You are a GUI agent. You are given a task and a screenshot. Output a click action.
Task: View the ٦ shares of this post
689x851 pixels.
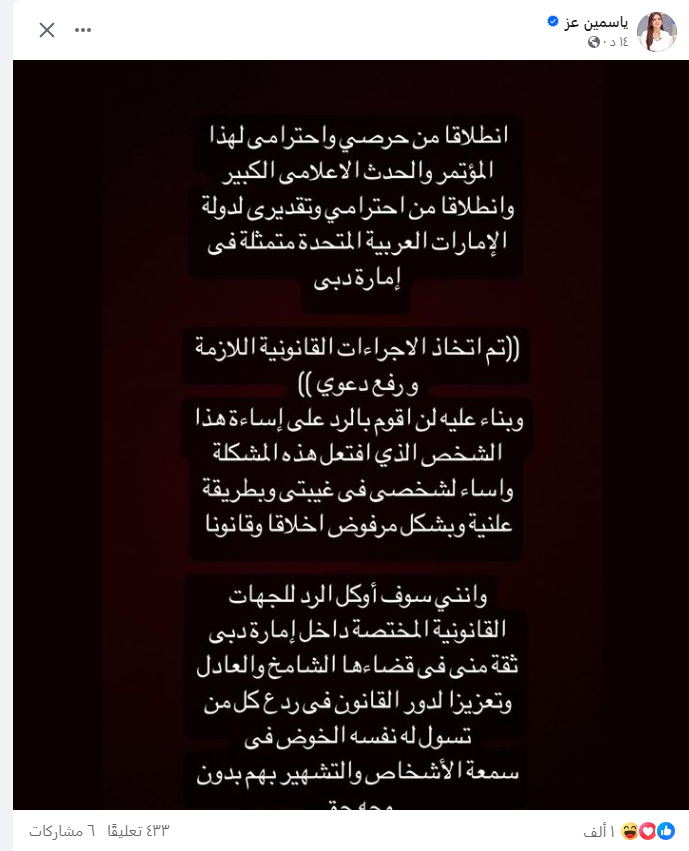click(x=62, y=831)
